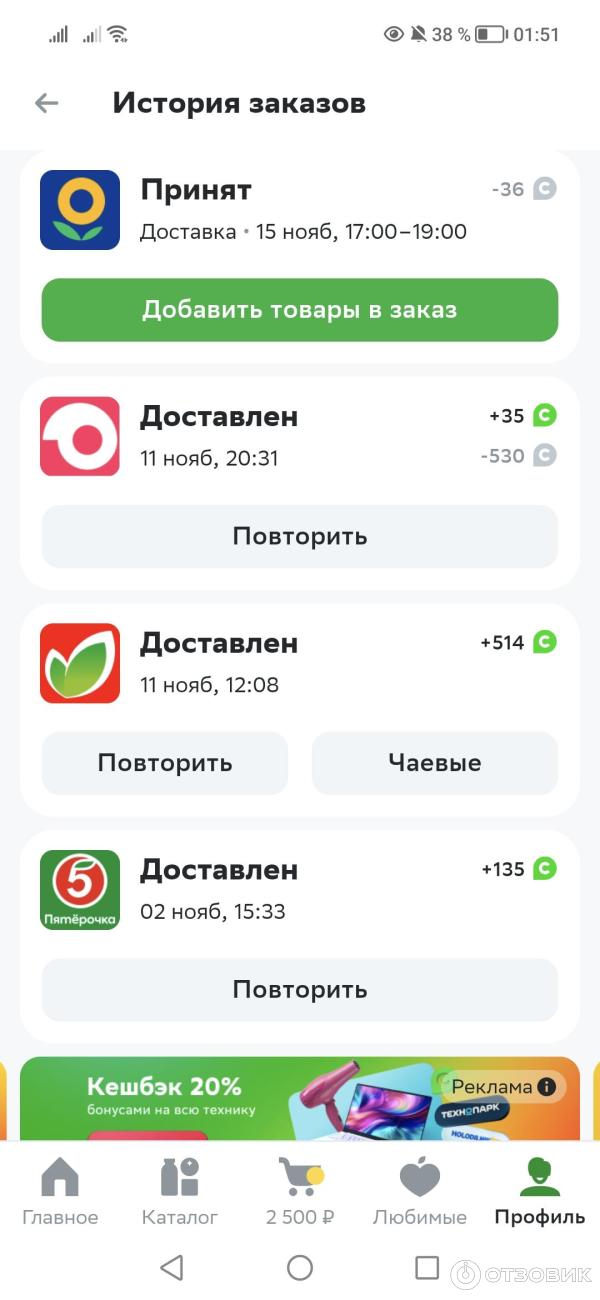Open the accepted order for 15 нояб
Viewport: 600px width, 1300px height.
(300, 210)
